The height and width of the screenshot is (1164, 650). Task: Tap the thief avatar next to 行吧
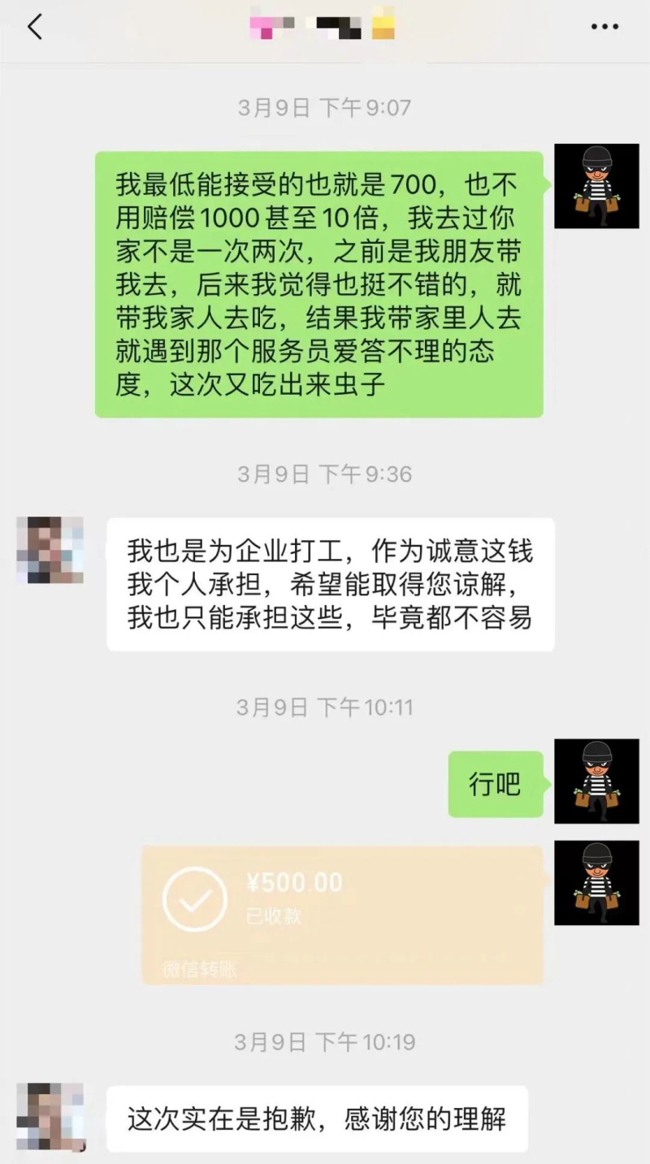(x=596, y=781)
